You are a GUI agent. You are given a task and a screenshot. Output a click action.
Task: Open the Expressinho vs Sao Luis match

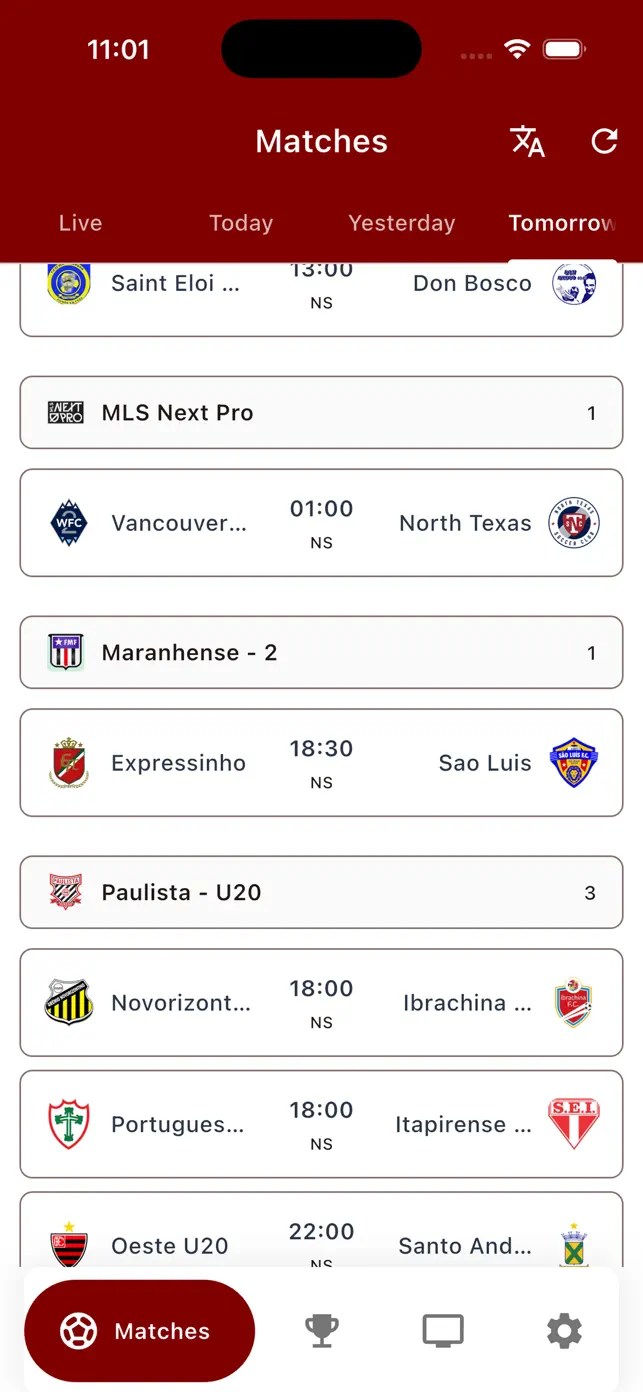point(321,763)
